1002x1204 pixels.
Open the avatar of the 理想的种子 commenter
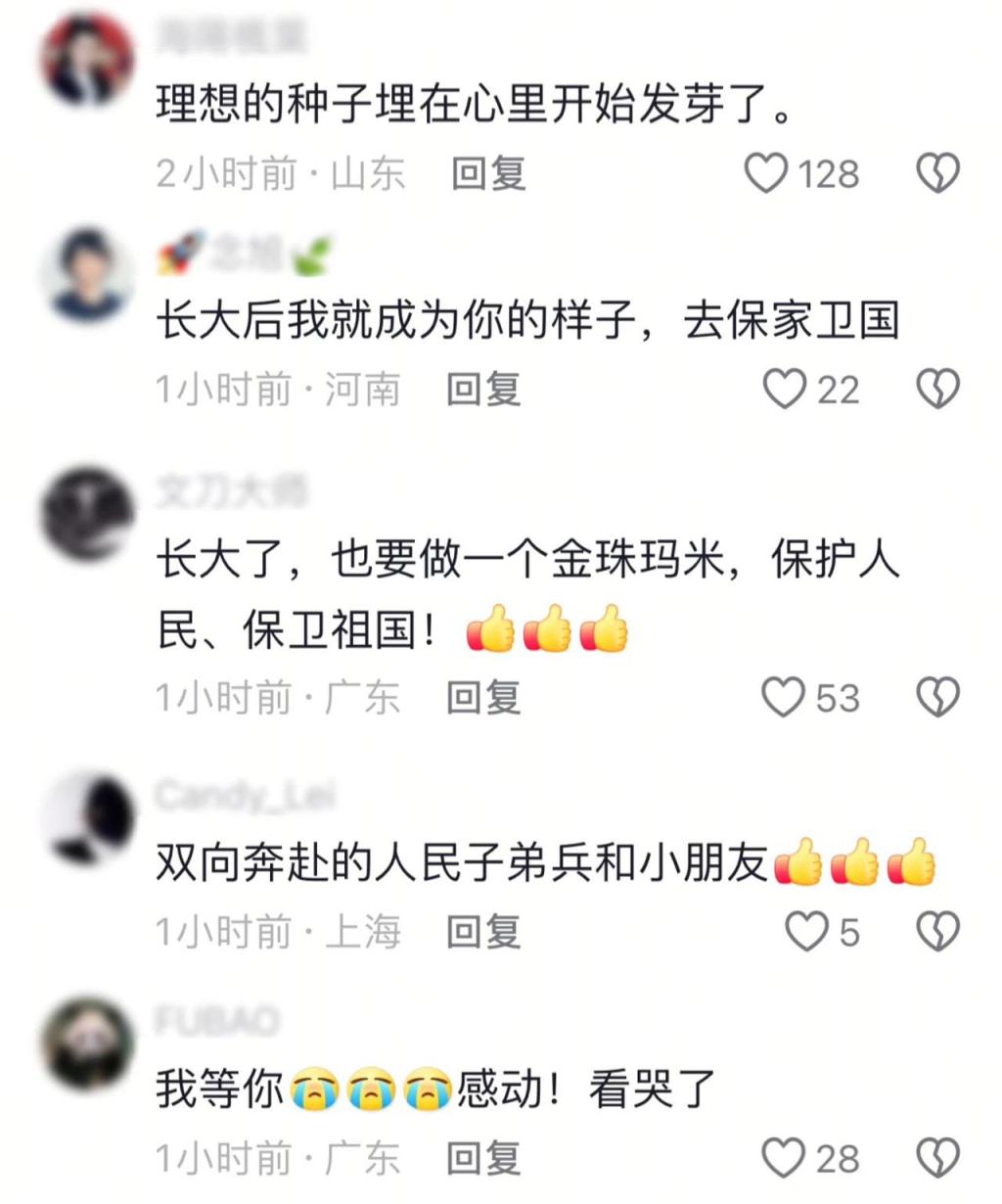coord(88,59)
